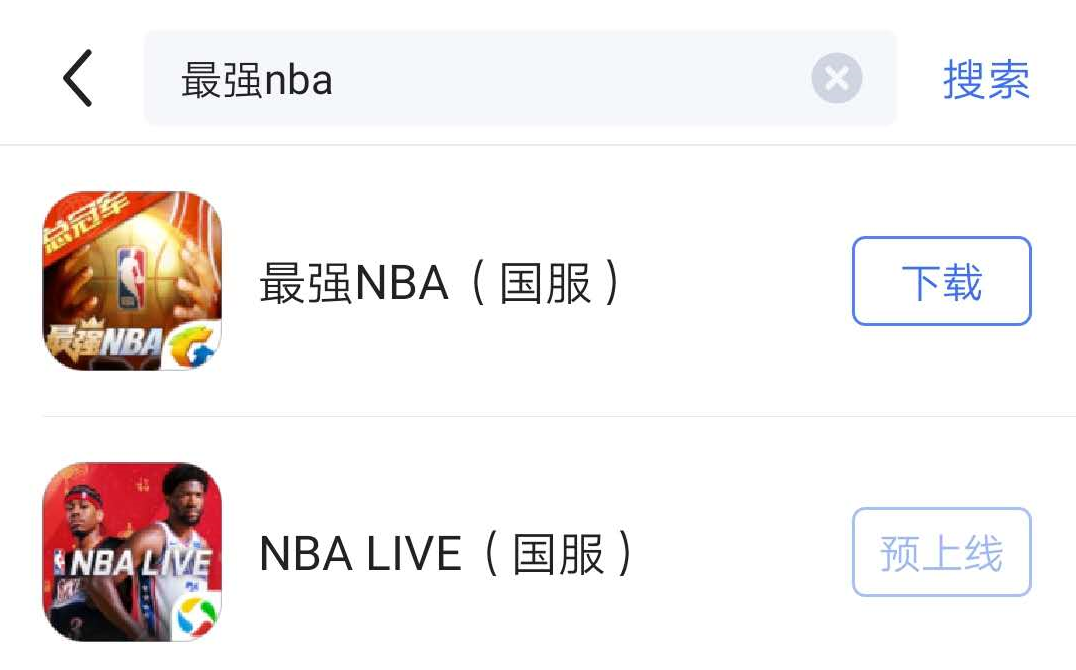Tap the search field containing 最强nba
Image resolution: width=1076 pixels, height=670 pixels.
pos(480,79)
